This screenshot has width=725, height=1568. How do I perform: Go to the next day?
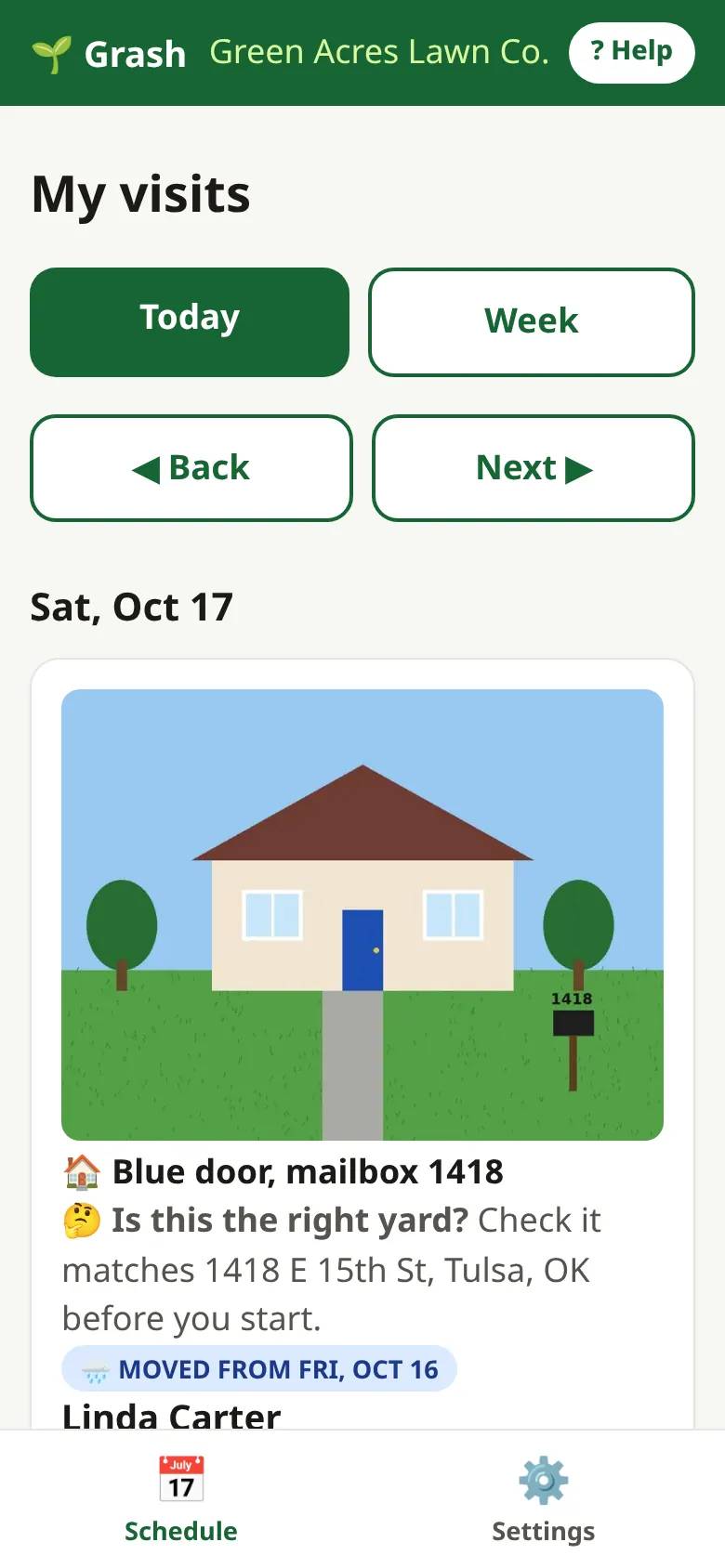click(534, 468)
